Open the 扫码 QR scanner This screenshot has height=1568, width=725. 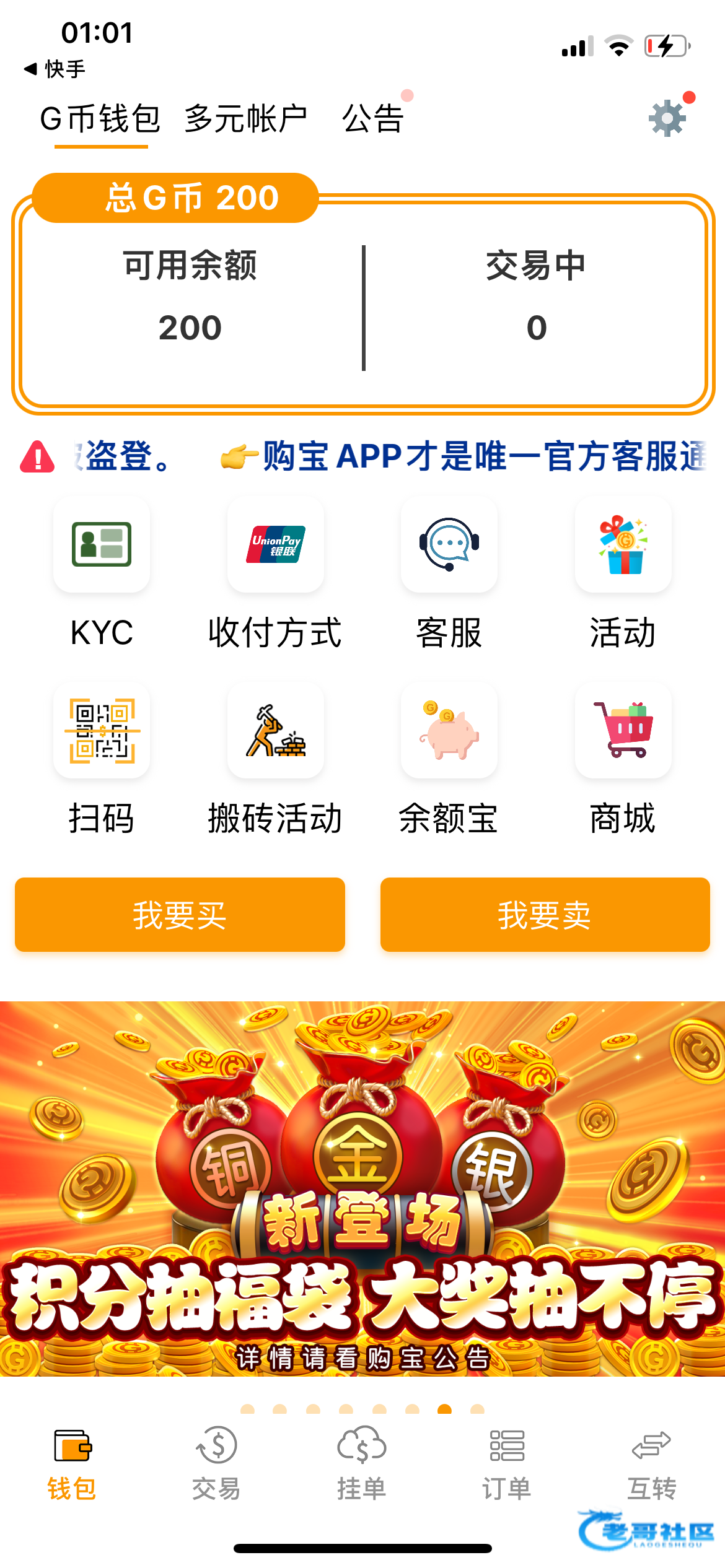102,731
